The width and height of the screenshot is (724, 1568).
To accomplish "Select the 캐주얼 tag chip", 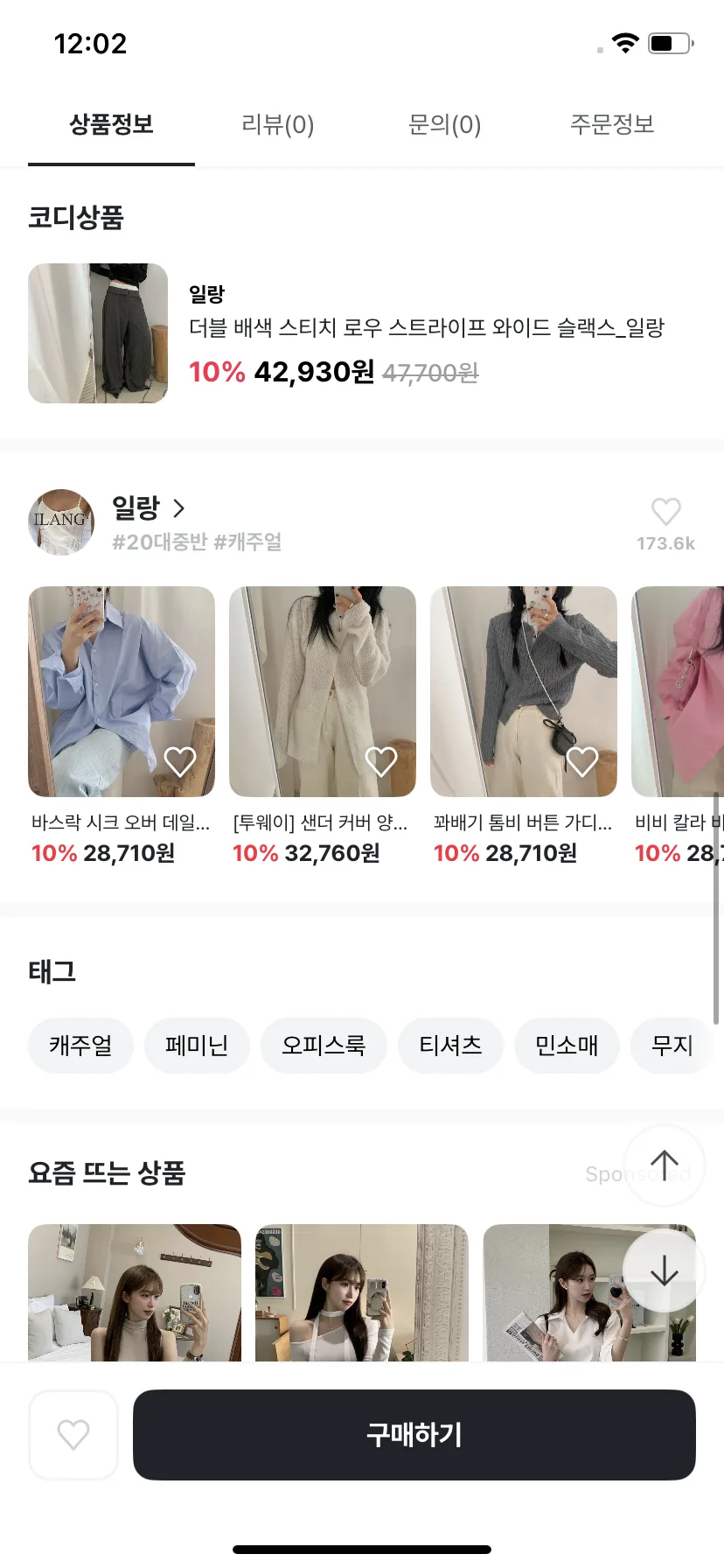I will 80,1046.
